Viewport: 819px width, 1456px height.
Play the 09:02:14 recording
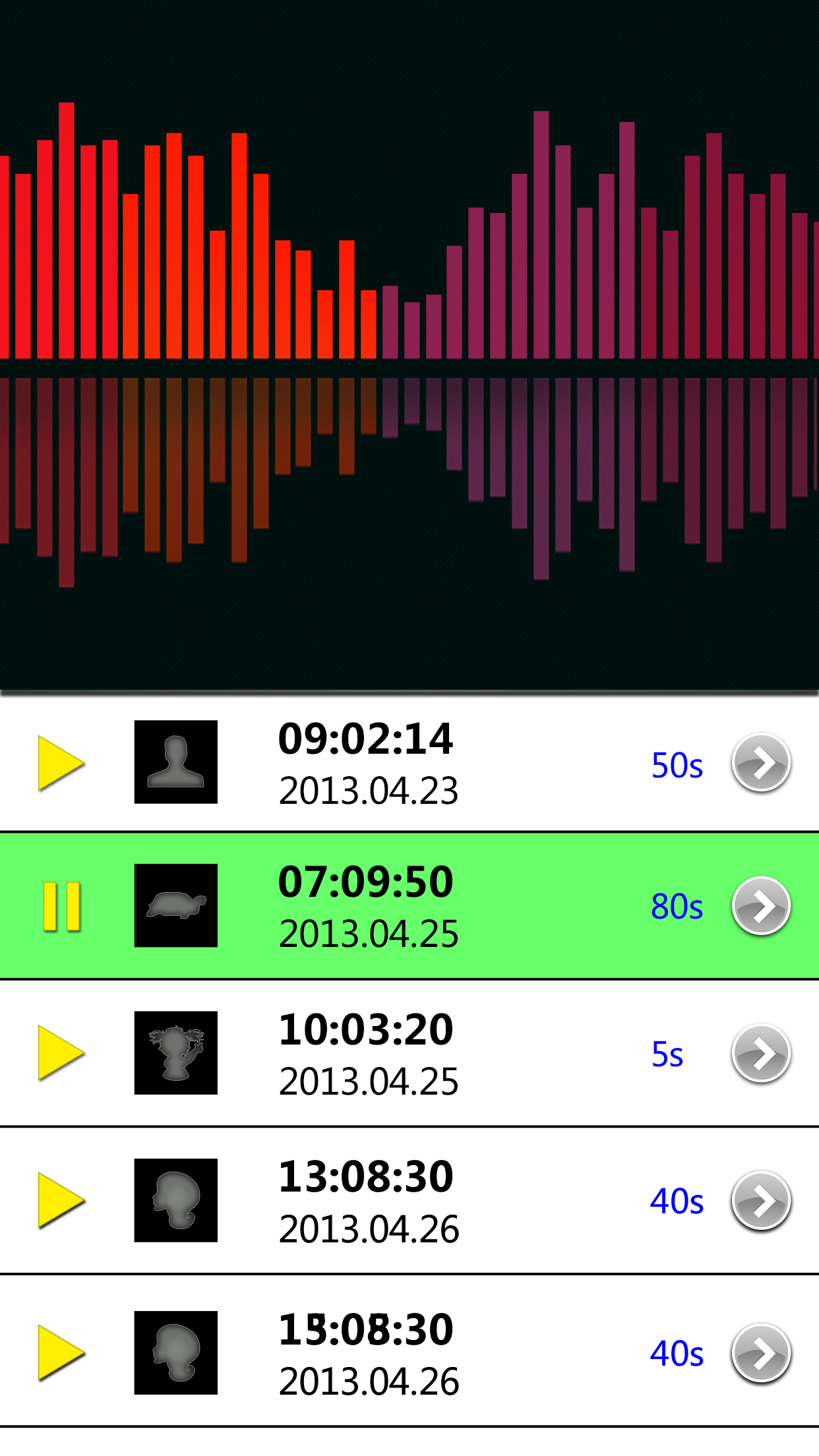tap(61, 763)
